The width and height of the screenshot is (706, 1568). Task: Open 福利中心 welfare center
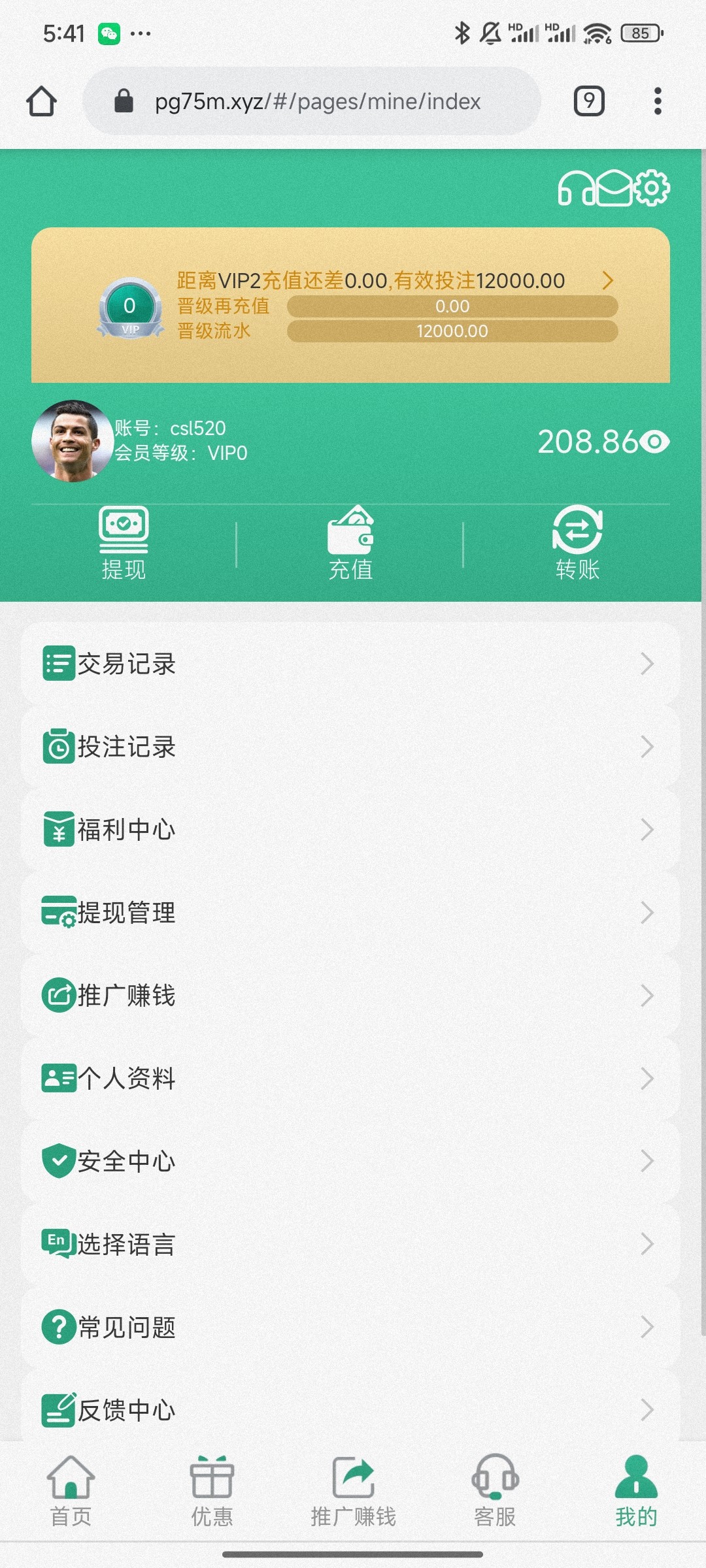coord(350,830)
